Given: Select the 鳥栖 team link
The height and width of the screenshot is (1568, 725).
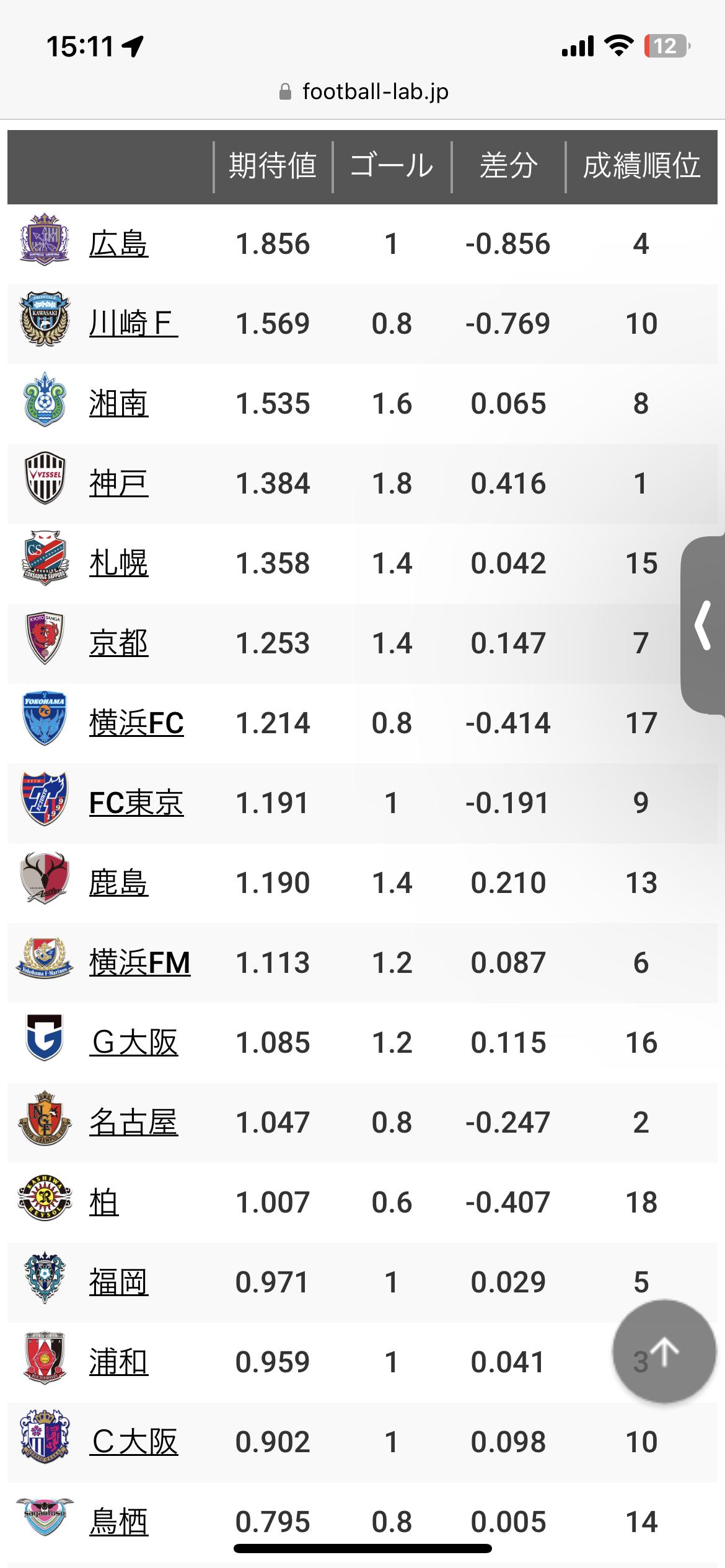Looking at the screenshot, I should [x=118, y=1522].
